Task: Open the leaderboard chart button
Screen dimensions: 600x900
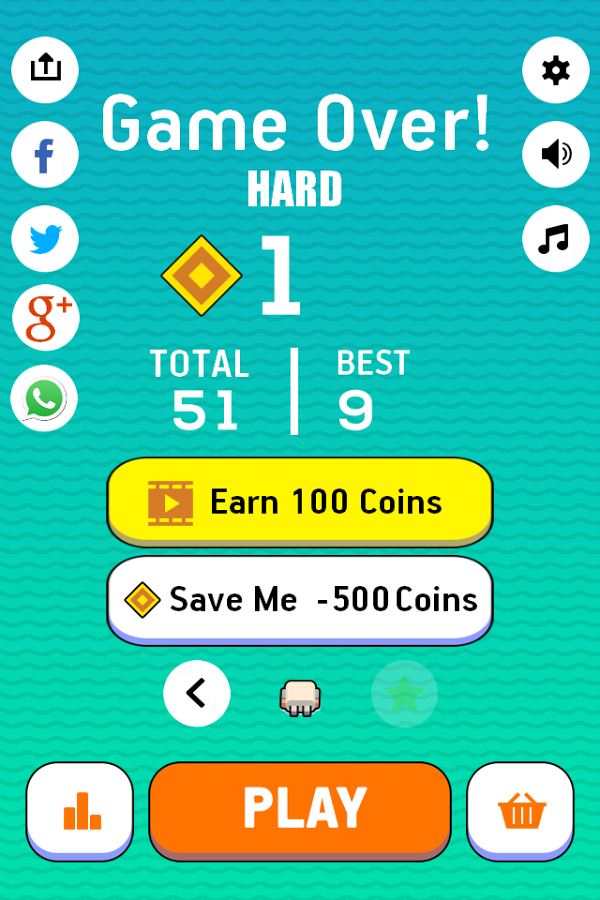Action: point(81,810)
